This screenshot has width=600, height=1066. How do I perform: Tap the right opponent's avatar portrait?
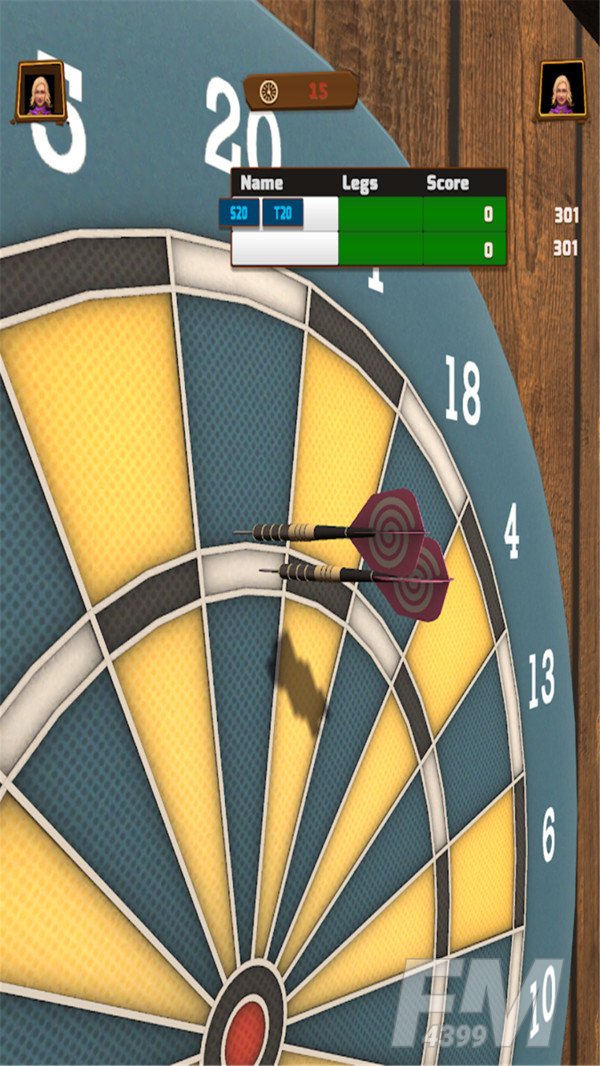click(562, 90)
